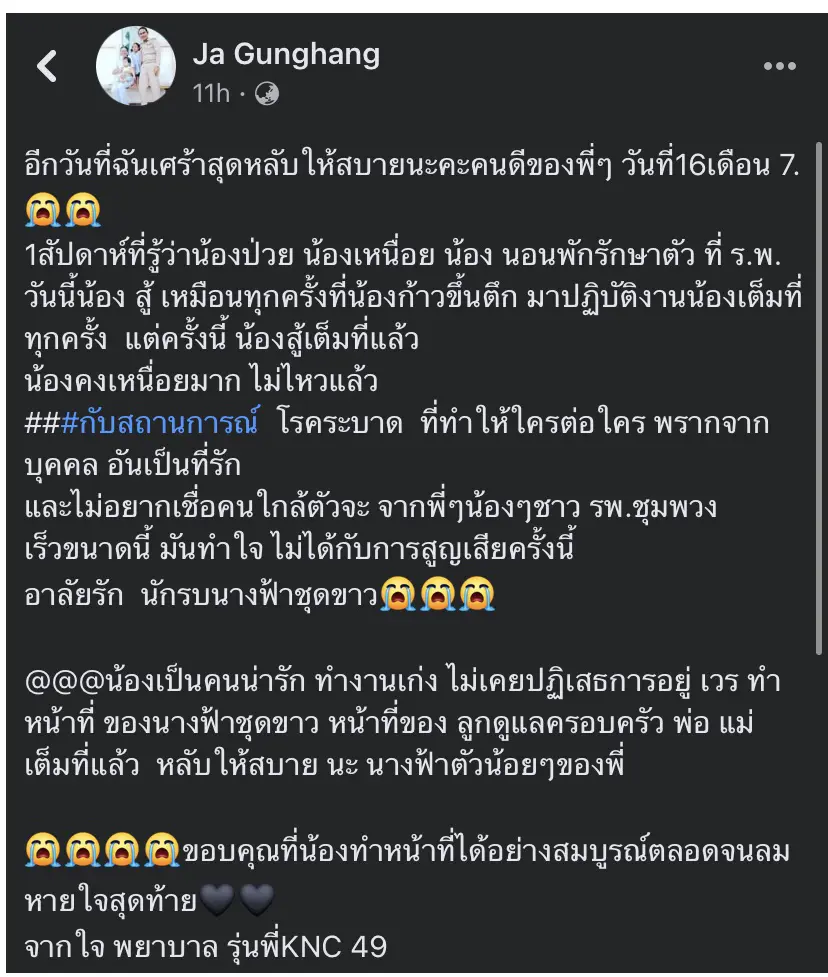Go back using the back arrow

pyautogui.click(x=47, y=67)
